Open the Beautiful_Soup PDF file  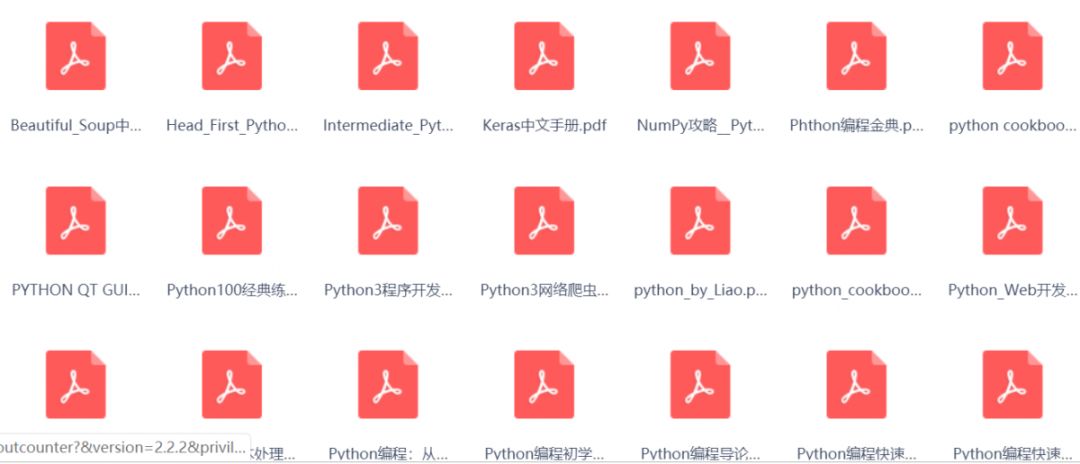75,56
